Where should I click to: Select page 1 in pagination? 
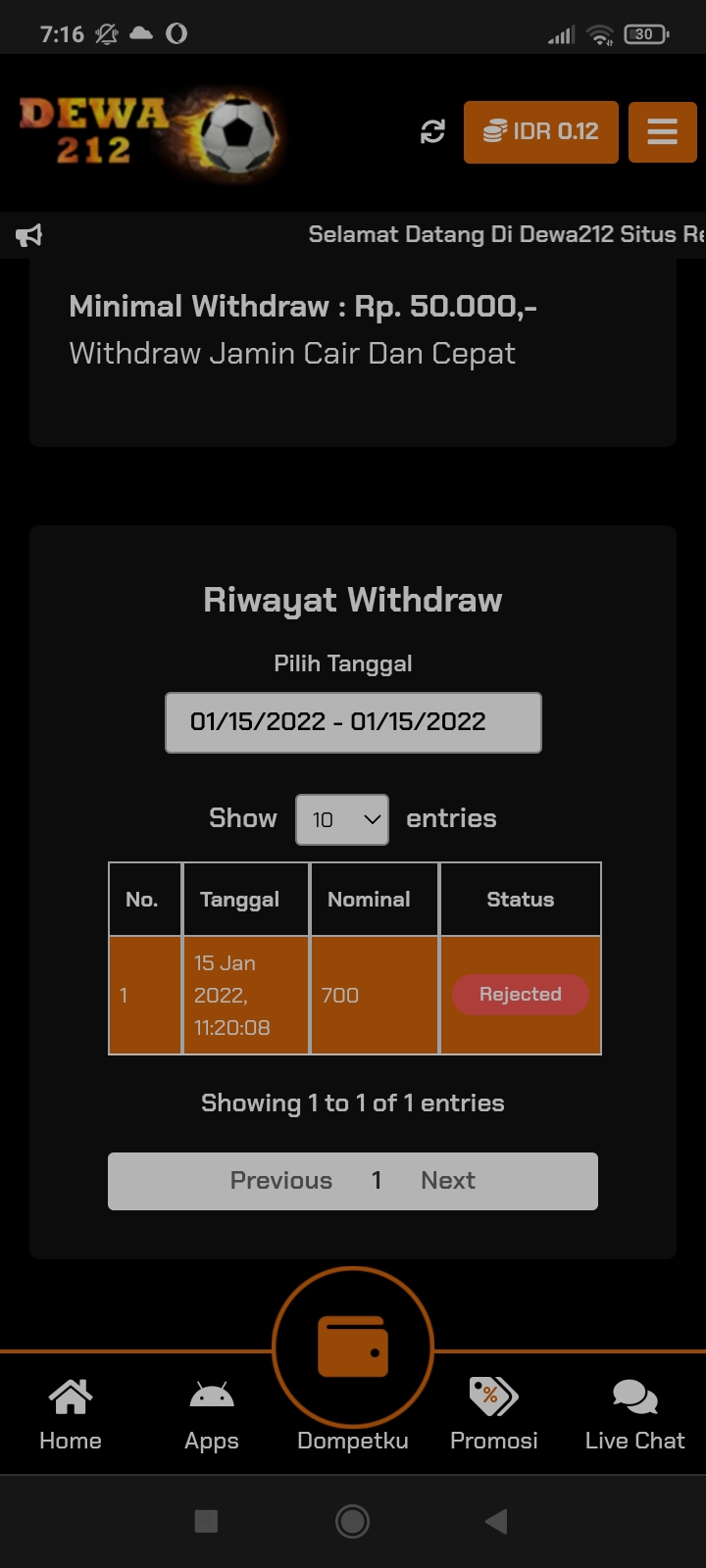(377, 1181)
